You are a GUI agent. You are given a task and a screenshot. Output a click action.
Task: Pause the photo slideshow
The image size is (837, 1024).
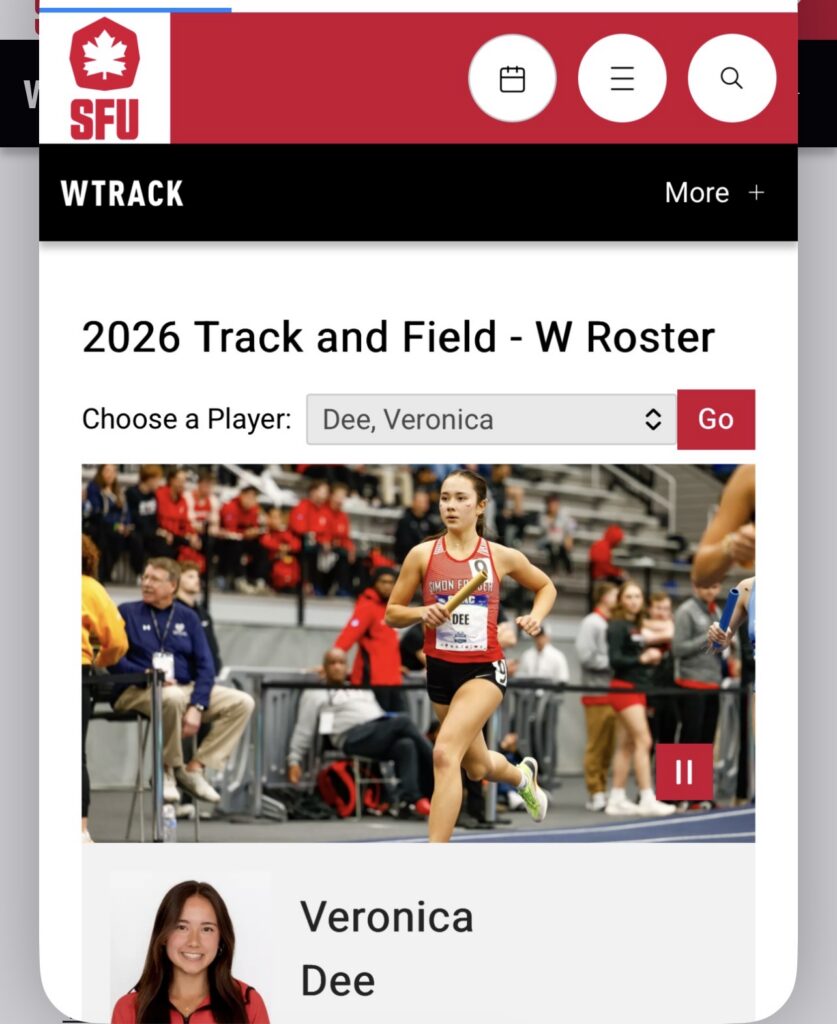684,772
